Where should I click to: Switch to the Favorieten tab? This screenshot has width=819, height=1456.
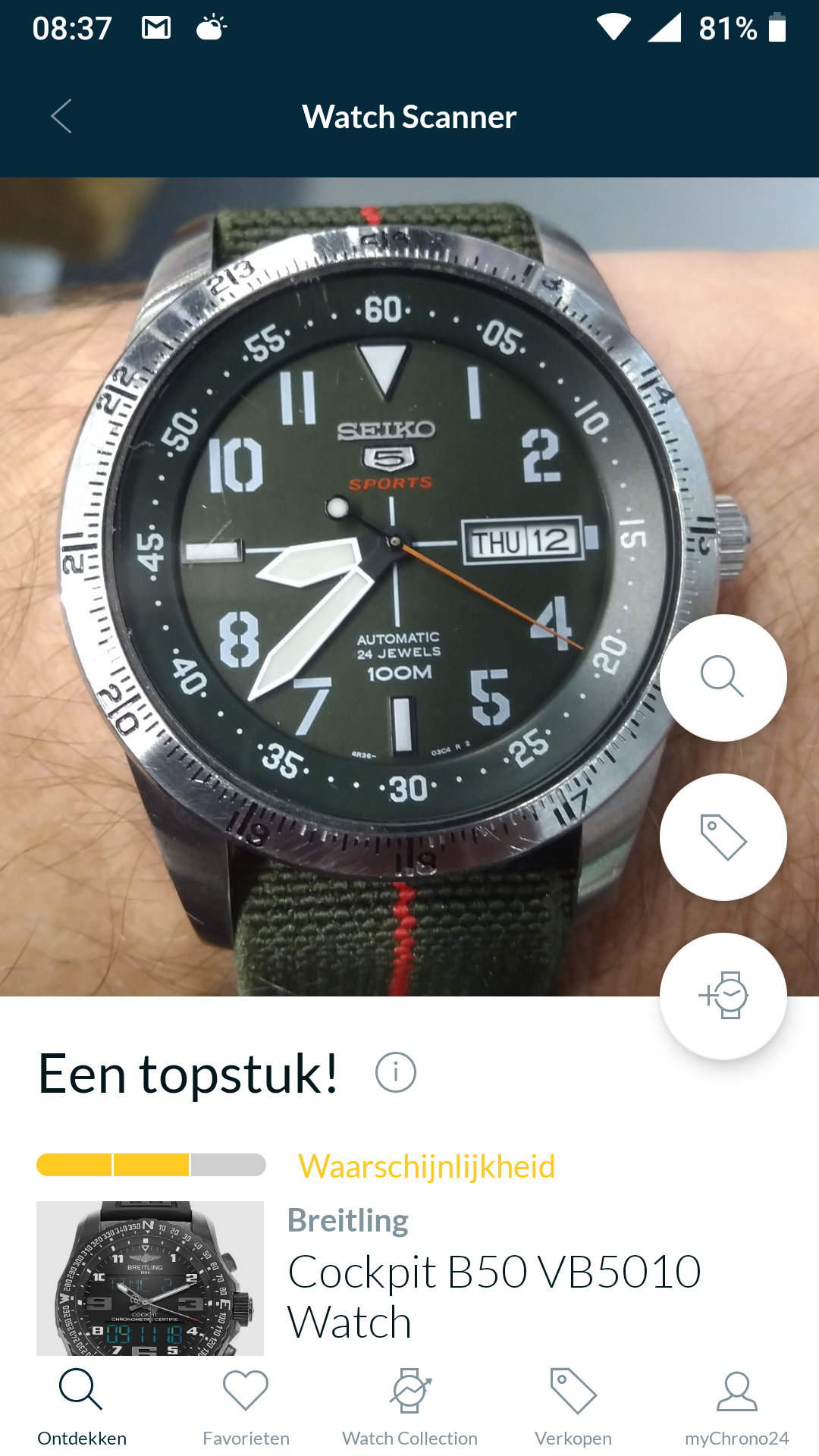coord(246,1407)
